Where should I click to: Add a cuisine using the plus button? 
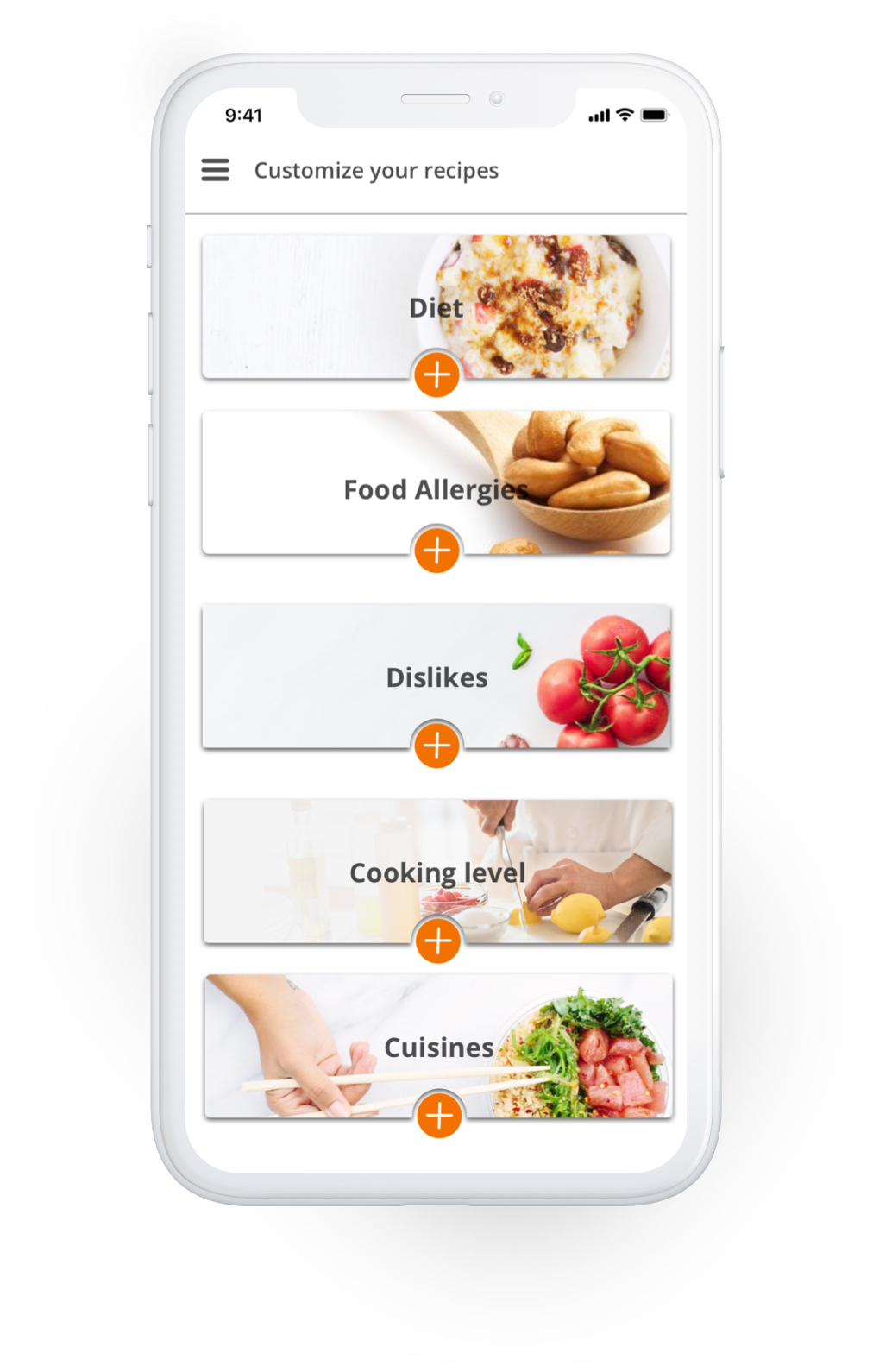(439, 1116)
